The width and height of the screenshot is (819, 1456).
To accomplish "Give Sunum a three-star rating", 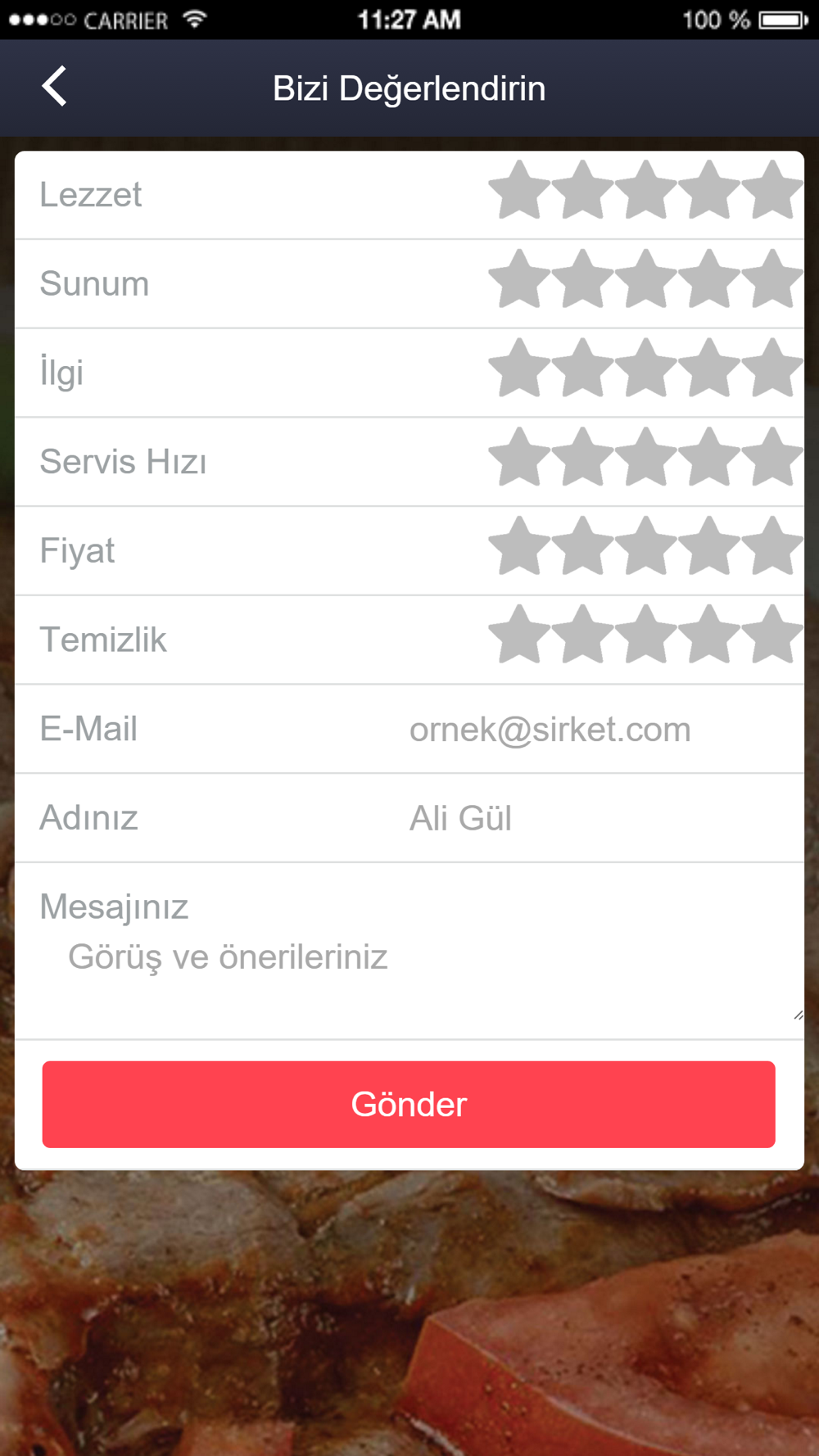I will coord(646,280).
